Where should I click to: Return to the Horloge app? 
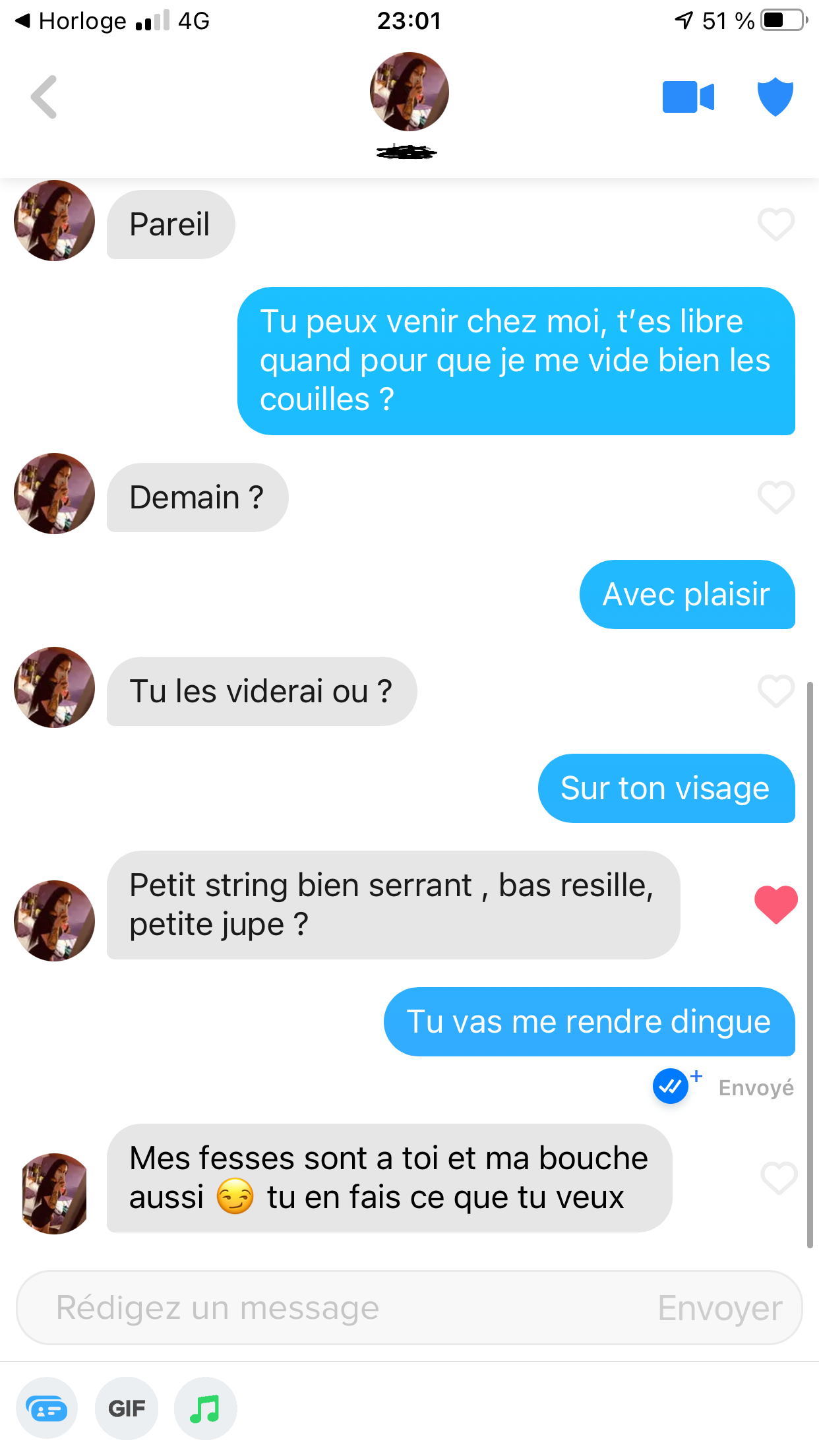click(x=71, y=21)
